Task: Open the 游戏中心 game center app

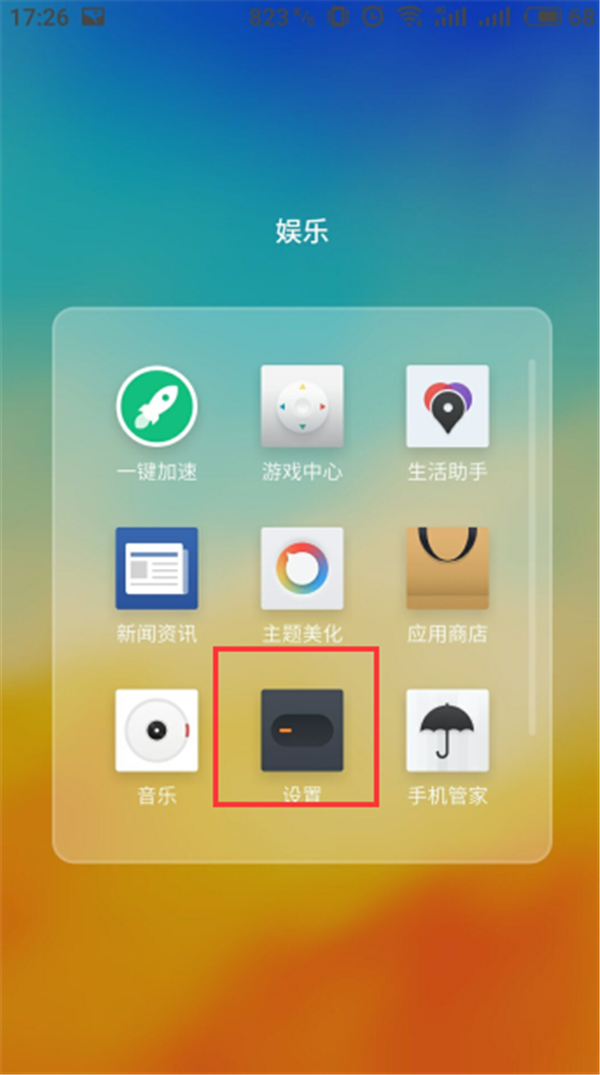Action: click(x=302, y=406)
